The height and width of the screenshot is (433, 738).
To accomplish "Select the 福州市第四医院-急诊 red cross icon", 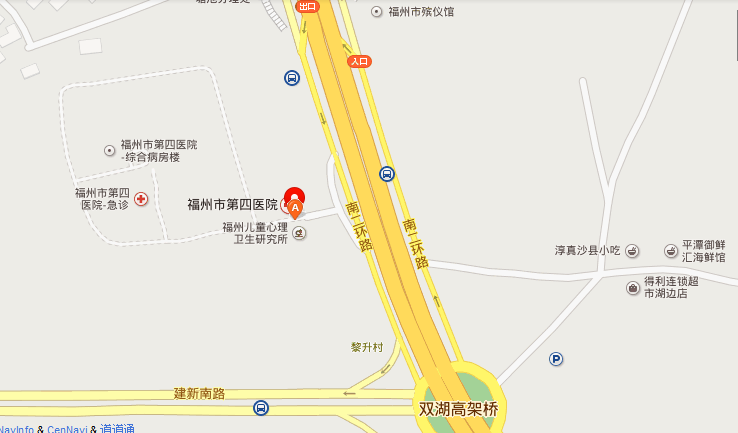I will tap(141, 199).
